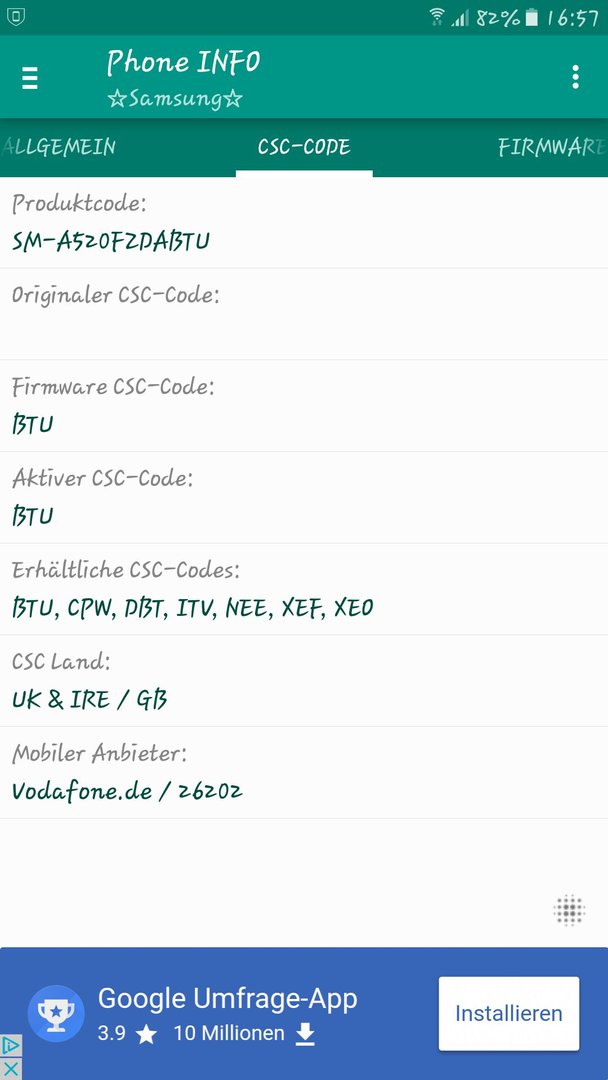This screenshot has height=1080, width=608.
Task: Close the ad banner with the X
Action: click(x=11, y=1068)
